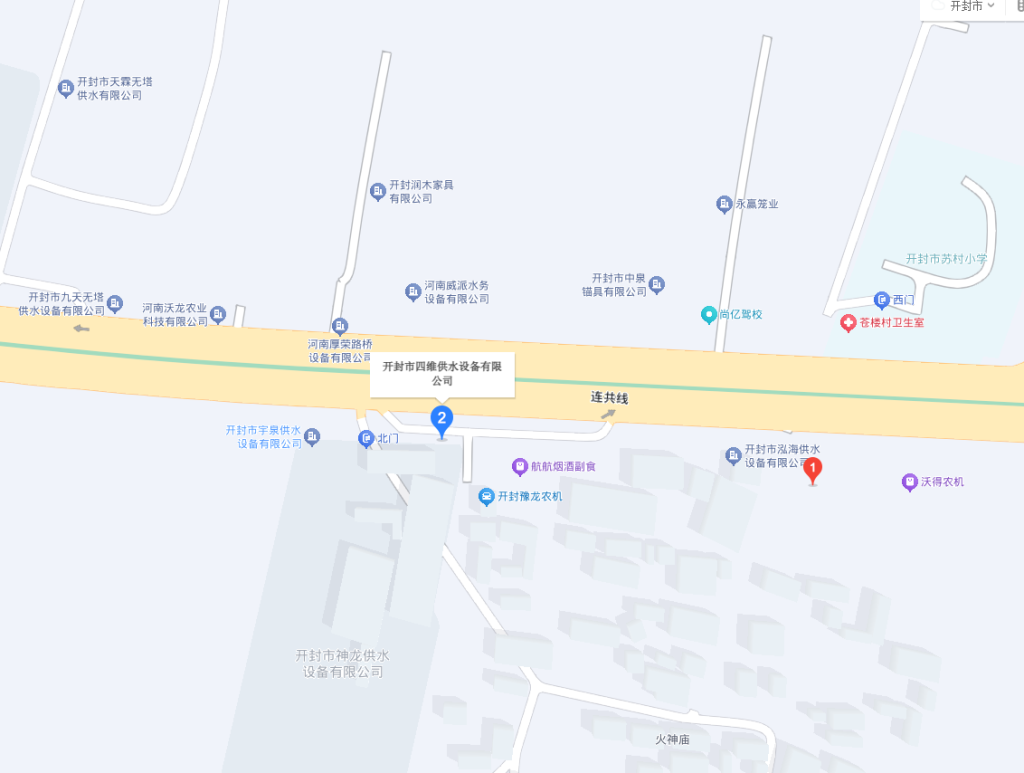This screenshot has height=773, width=1024.
Task: Select 尚亿驾校 driving school marker
Action: click(708, 314)
